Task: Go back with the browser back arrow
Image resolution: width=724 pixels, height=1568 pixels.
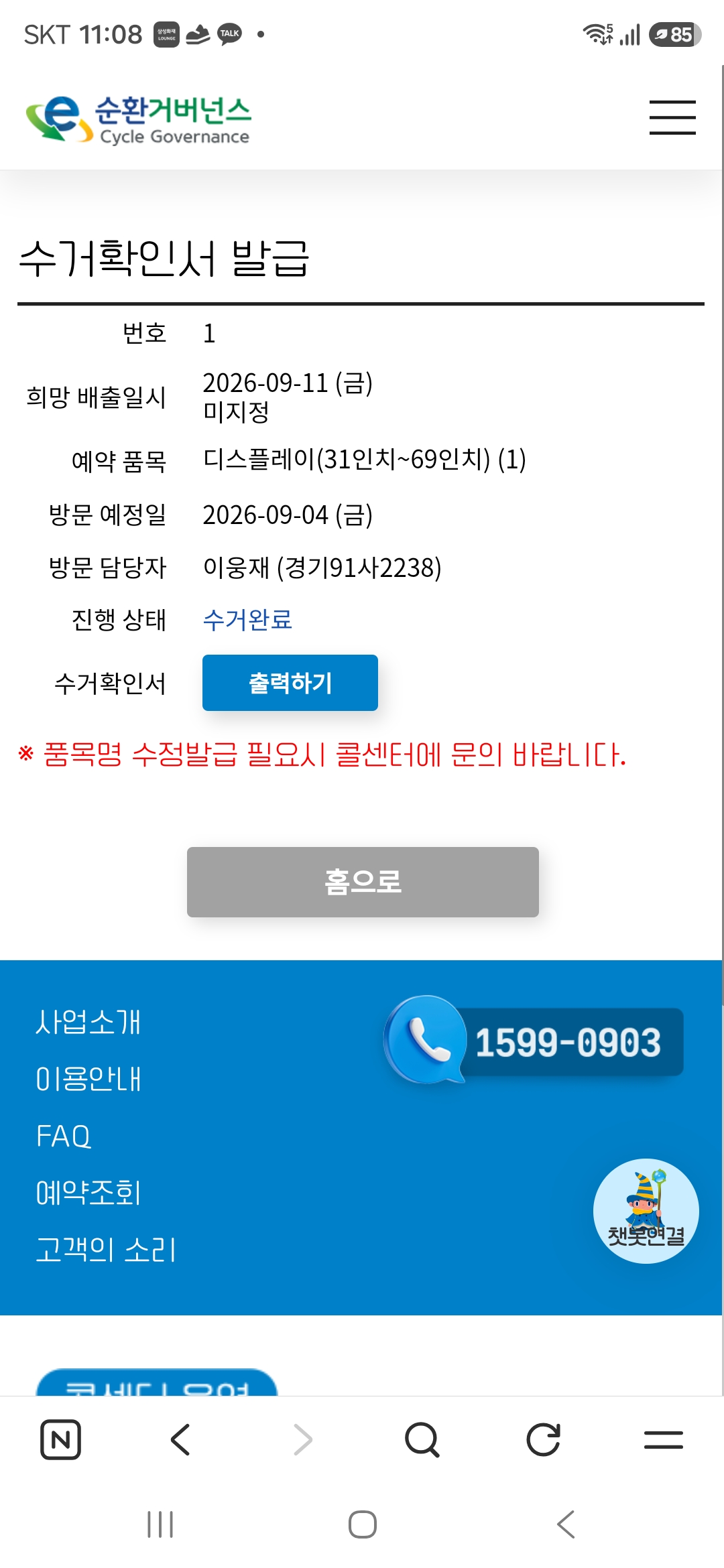Action: (x=181, y=1439)
